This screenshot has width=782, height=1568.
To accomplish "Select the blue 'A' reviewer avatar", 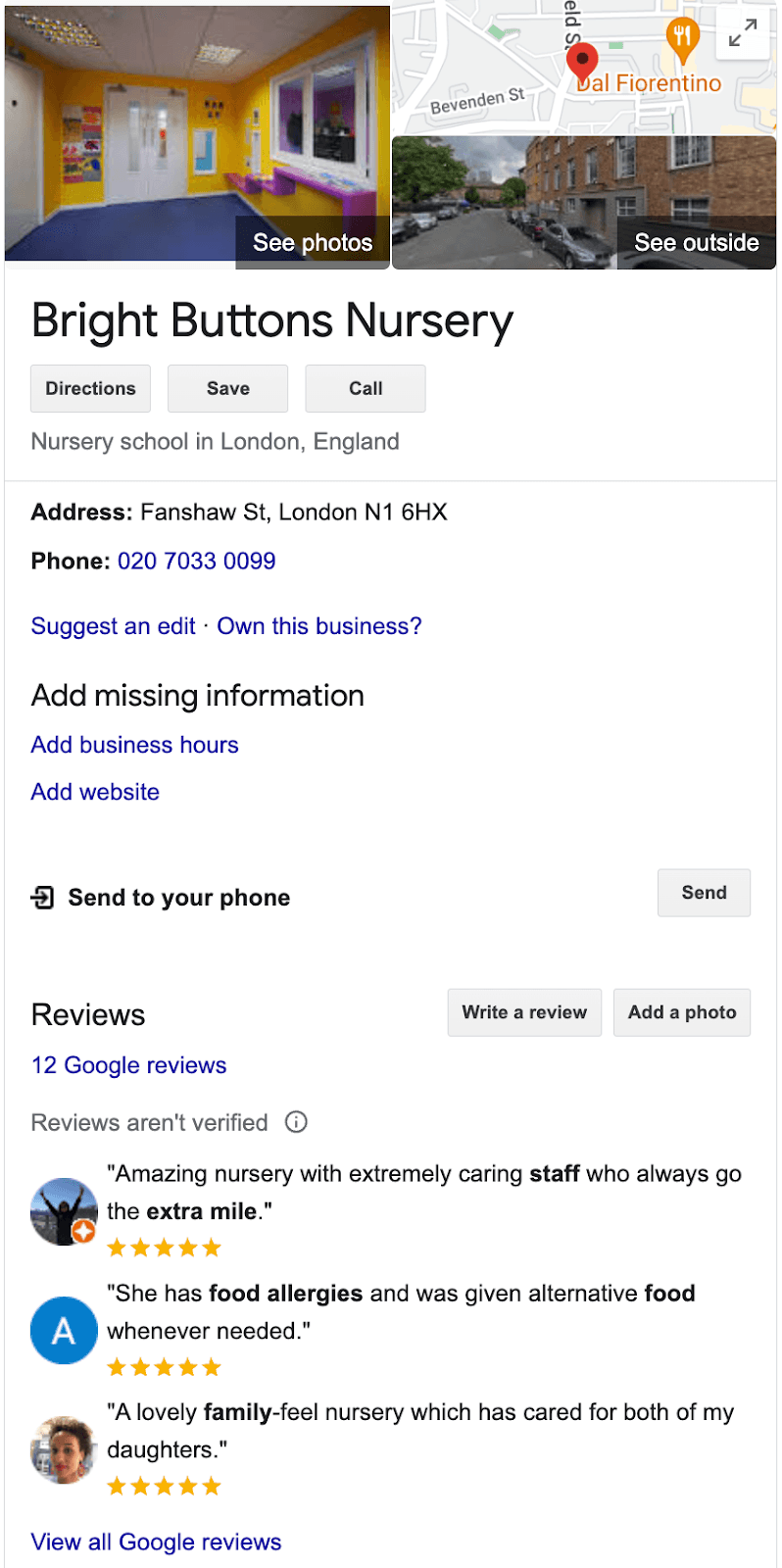I will (64, 1330).
